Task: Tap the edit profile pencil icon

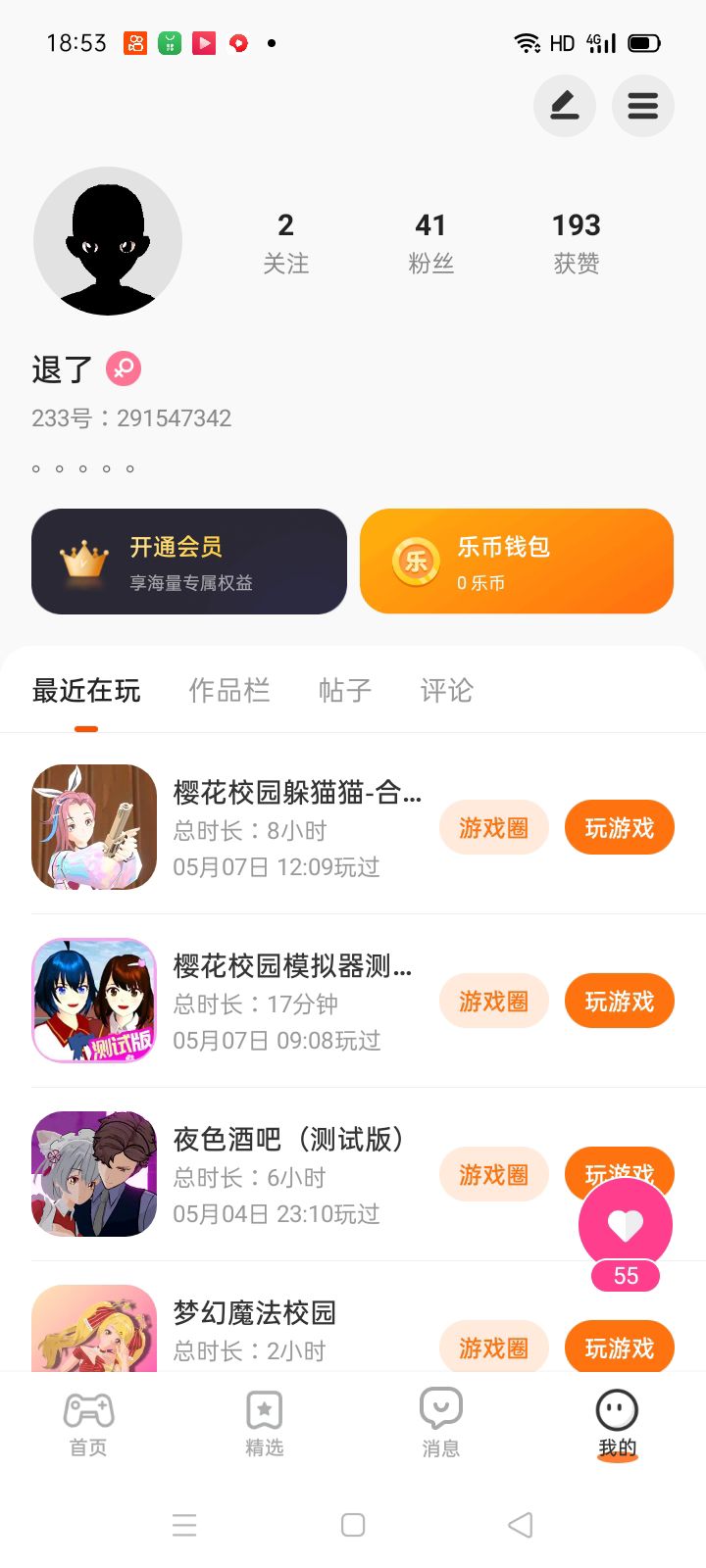Action: pos(565,106)
